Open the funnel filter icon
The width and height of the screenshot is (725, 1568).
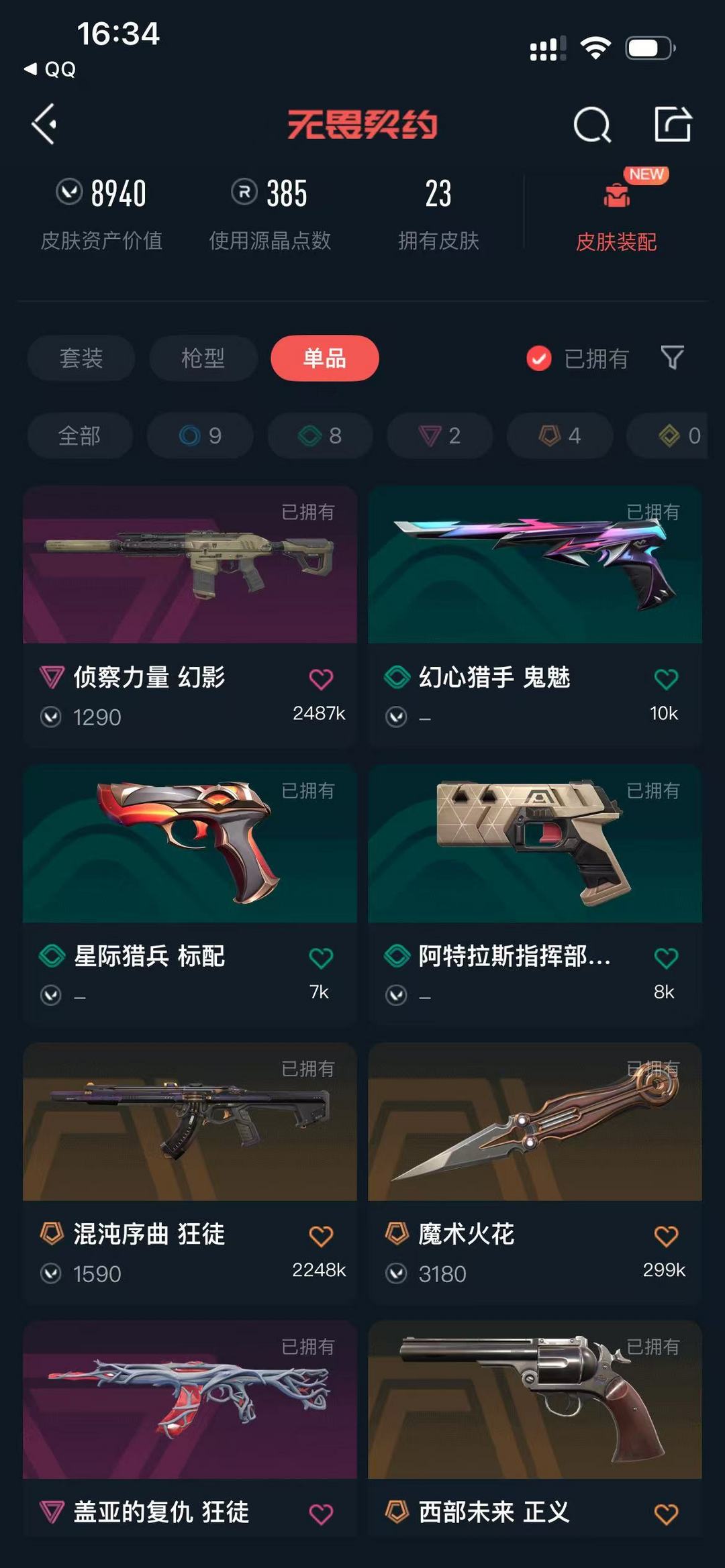[672, 358]
